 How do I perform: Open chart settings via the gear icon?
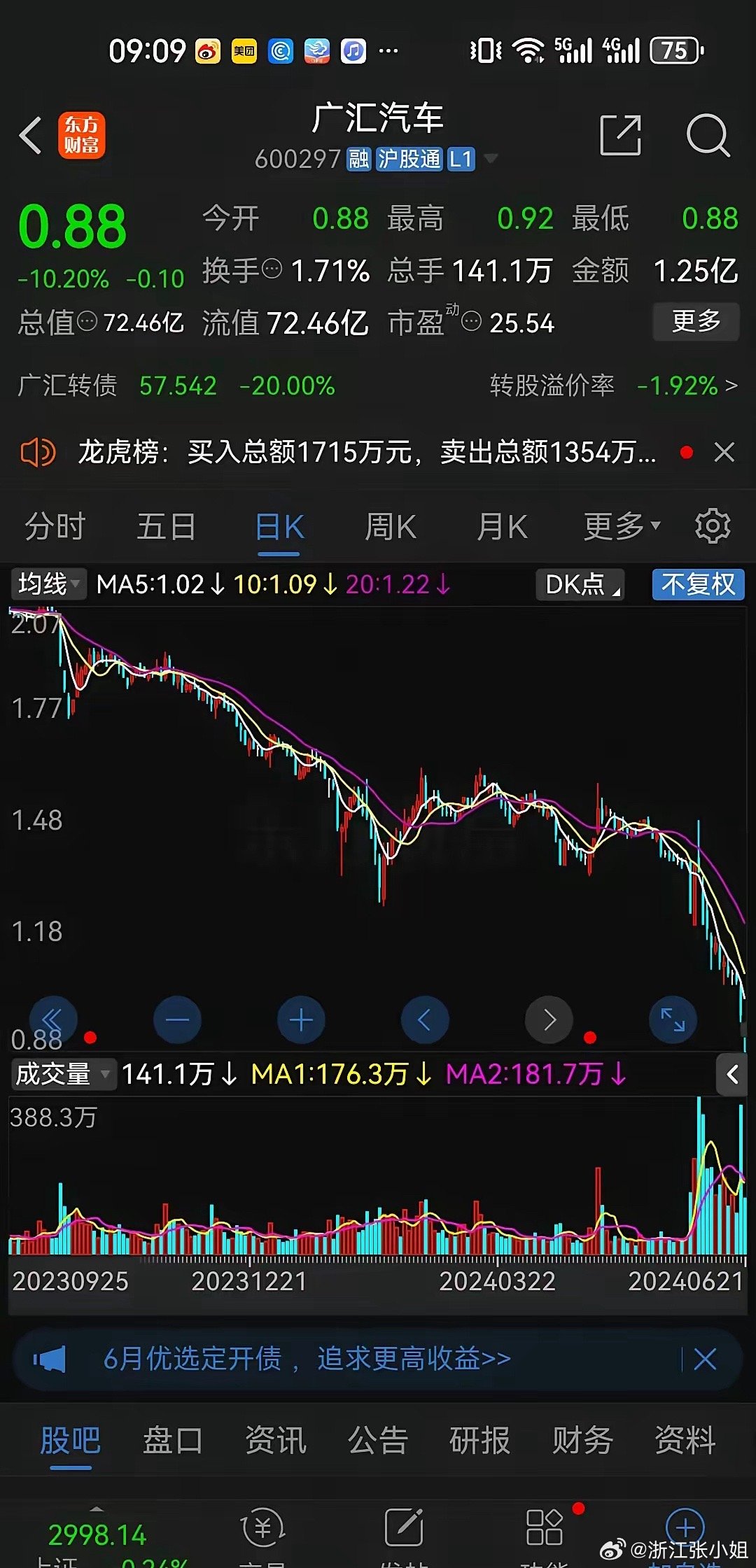[x=712, y=525]
